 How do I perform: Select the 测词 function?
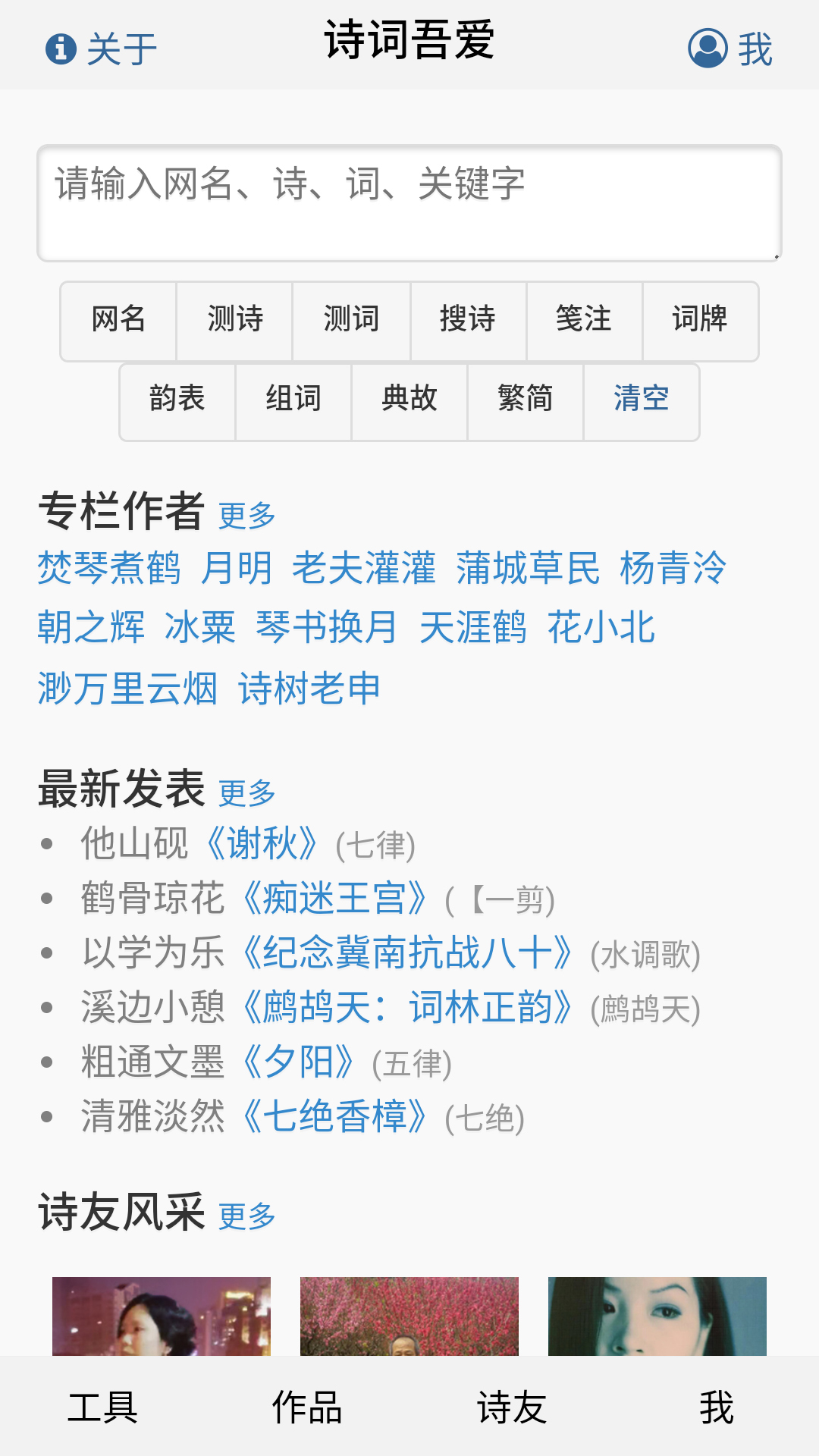[x=352, y=321]
